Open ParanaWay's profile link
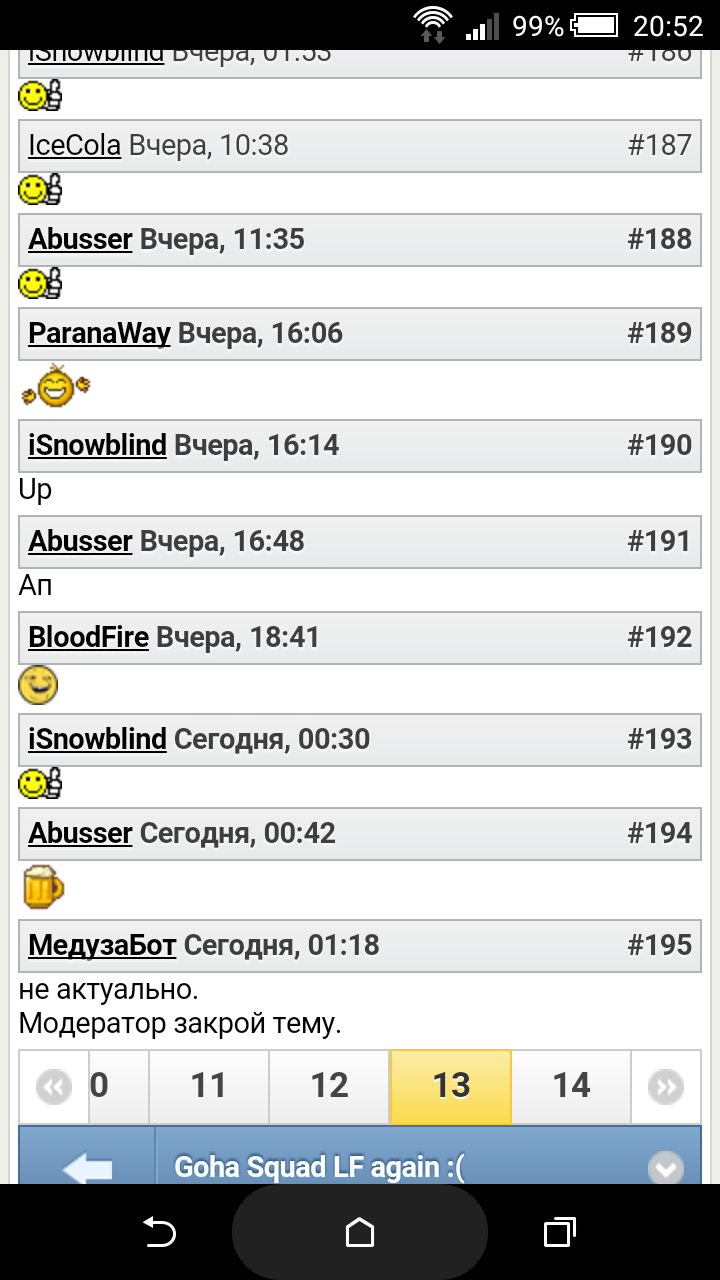This screenshot has width=720, height=1280. (100, 333)
